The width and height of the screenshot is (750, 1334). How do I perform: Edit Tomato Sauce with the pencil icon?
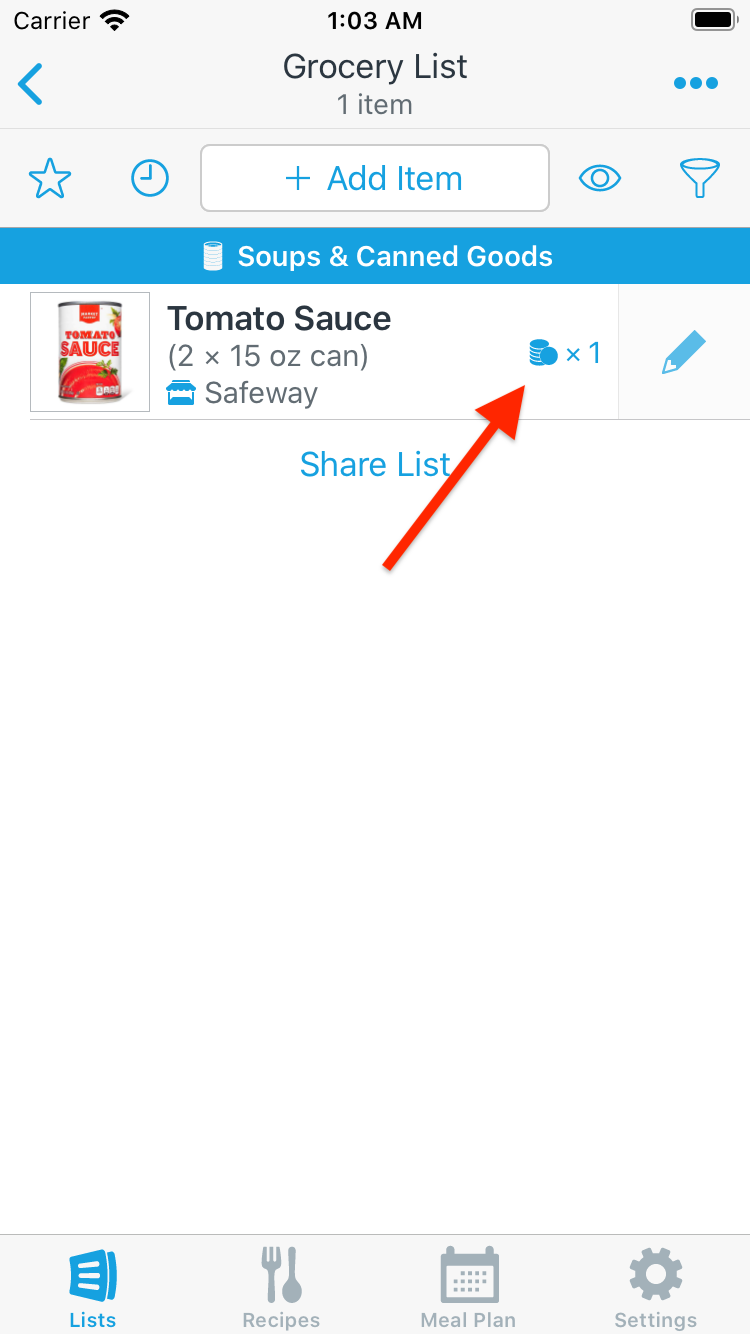tap(684, 352)
